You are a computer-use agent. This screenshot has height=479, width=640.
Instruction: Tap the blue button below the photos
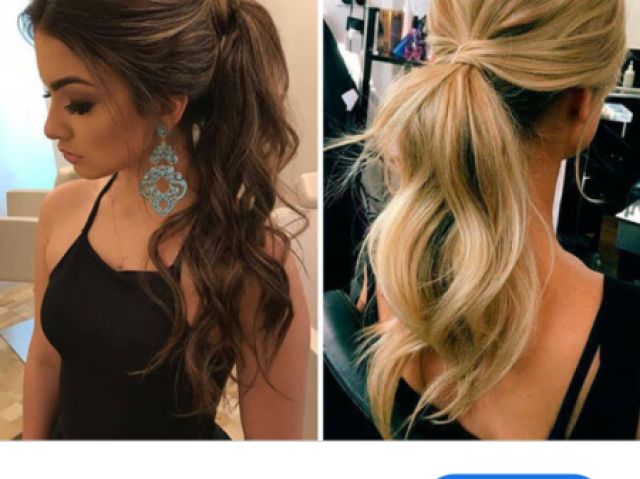pos(514,475)
